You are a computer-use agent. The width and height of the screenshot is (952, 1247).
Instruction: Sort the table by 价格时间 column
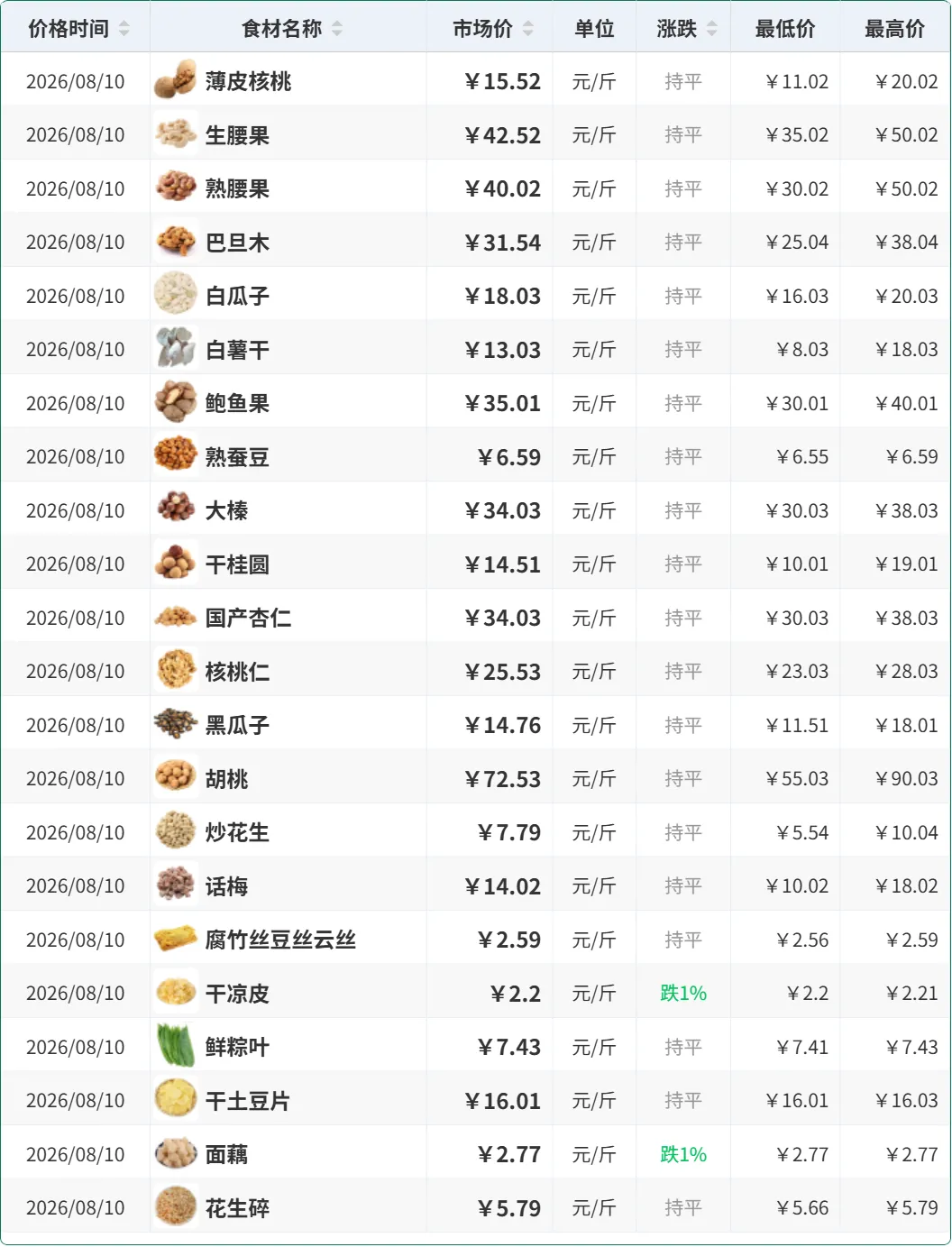[x=124, y=29]
